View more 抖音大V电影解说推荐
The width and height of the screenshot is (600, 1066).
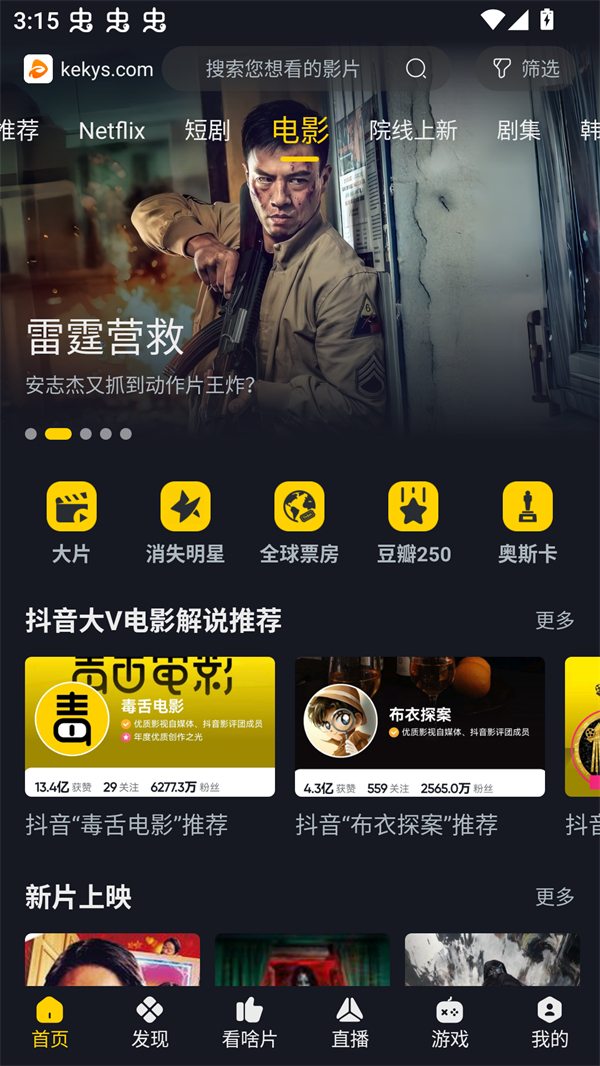click(x=555, y=621)
